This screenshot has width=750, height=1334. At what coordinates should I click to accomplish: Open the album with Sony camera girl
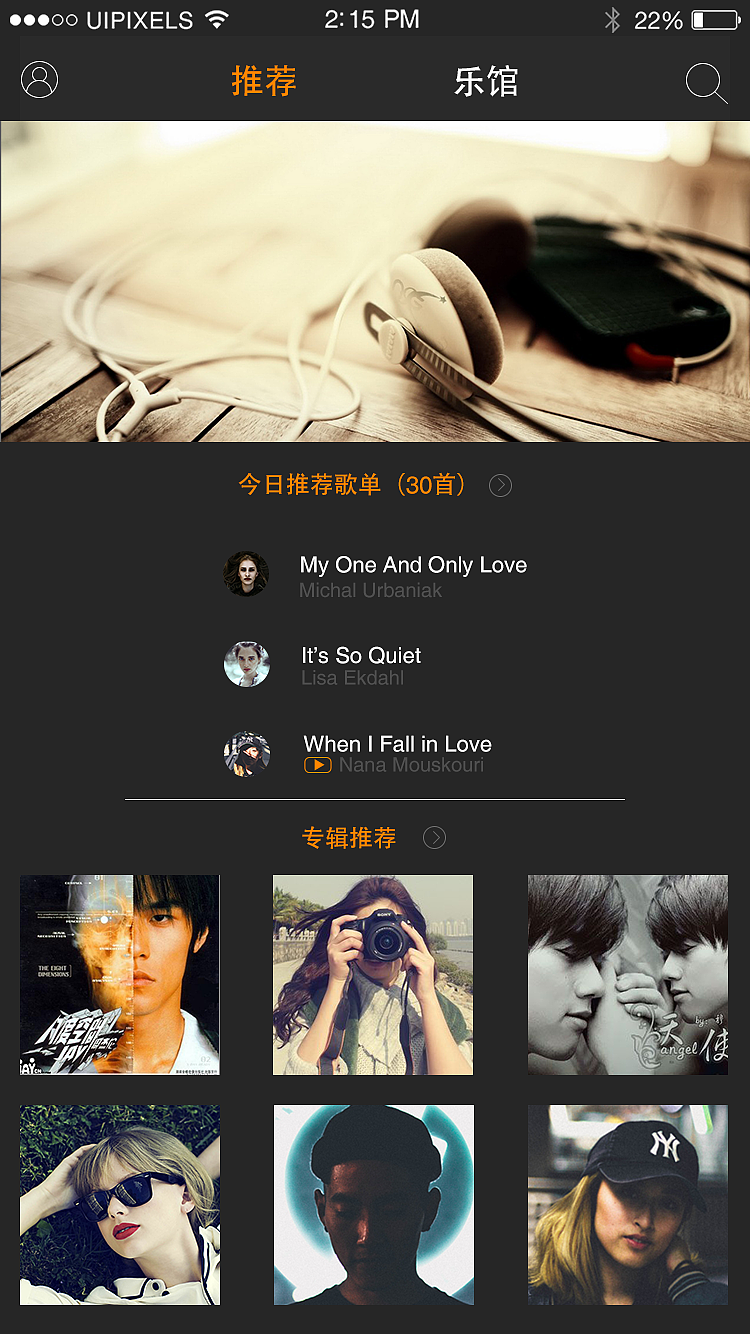(x=373, y=975)
